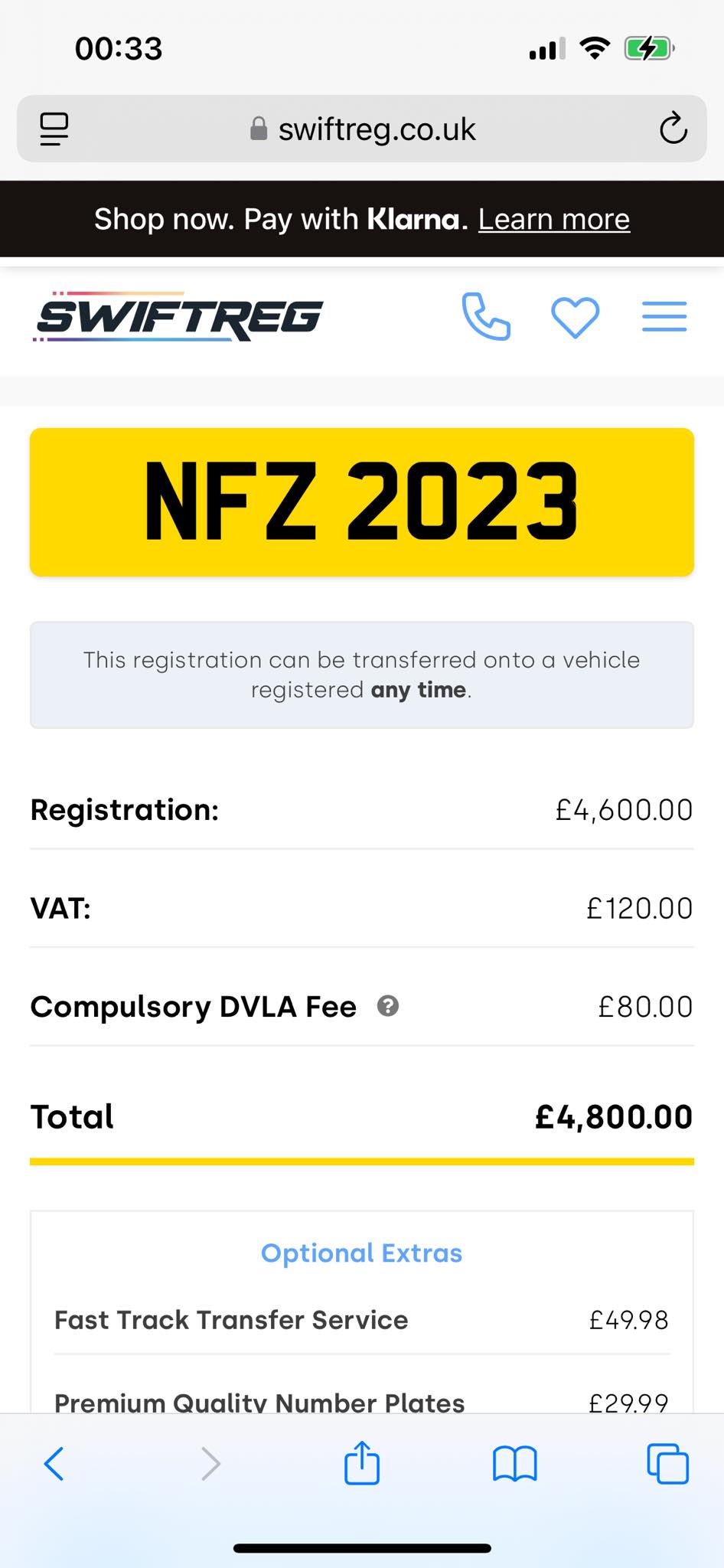Share this page
Viewport: 724px width, 1568px height.
click(x=362, y=1462)
